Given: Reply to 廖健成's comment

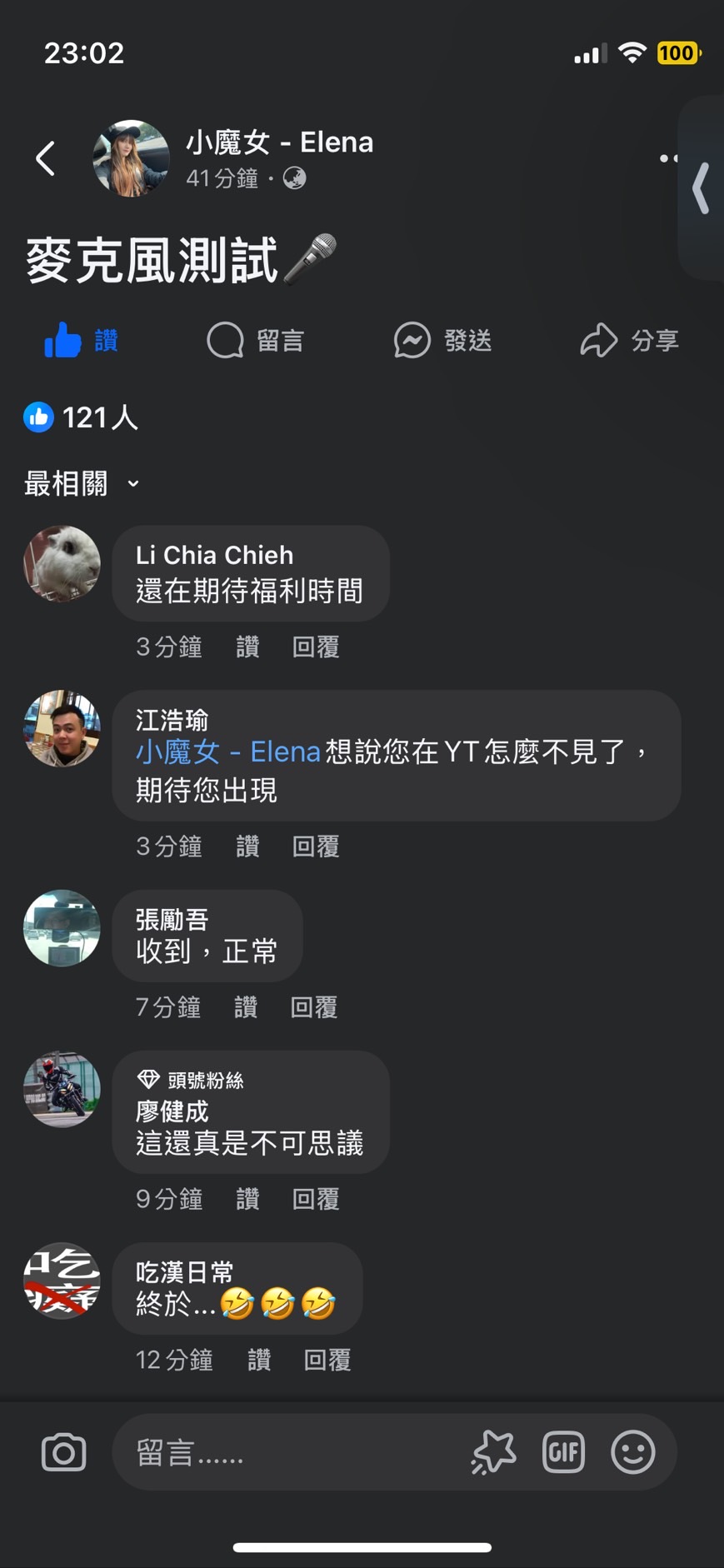Looking at the screenshot, I should pyautogui.click(x=316, y=1200).
